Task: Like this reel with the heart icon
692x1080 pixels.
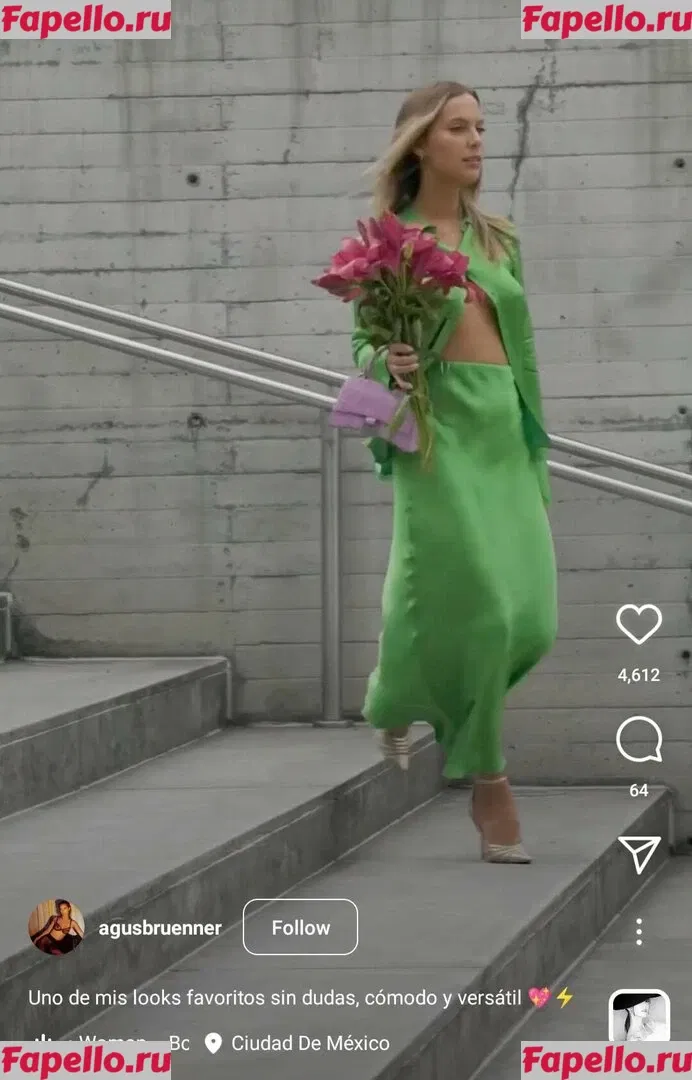Action: pyautogui.click(x=638, y=624)
